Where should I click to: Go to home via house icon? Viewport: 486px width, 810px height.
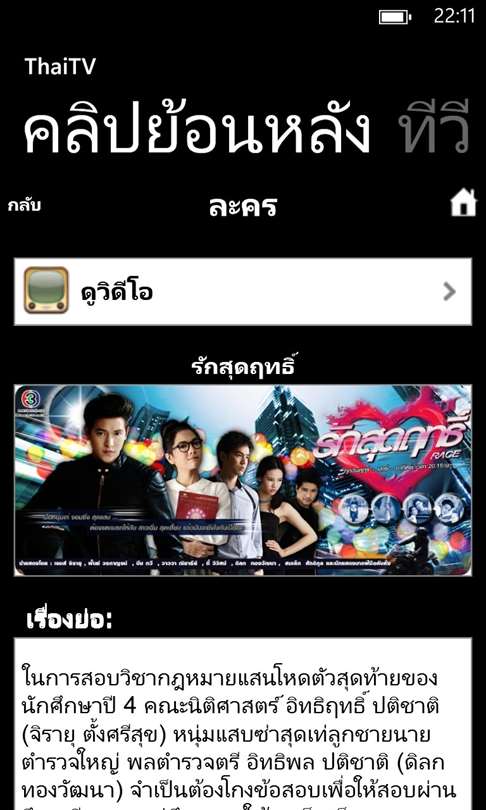(463, 202)
